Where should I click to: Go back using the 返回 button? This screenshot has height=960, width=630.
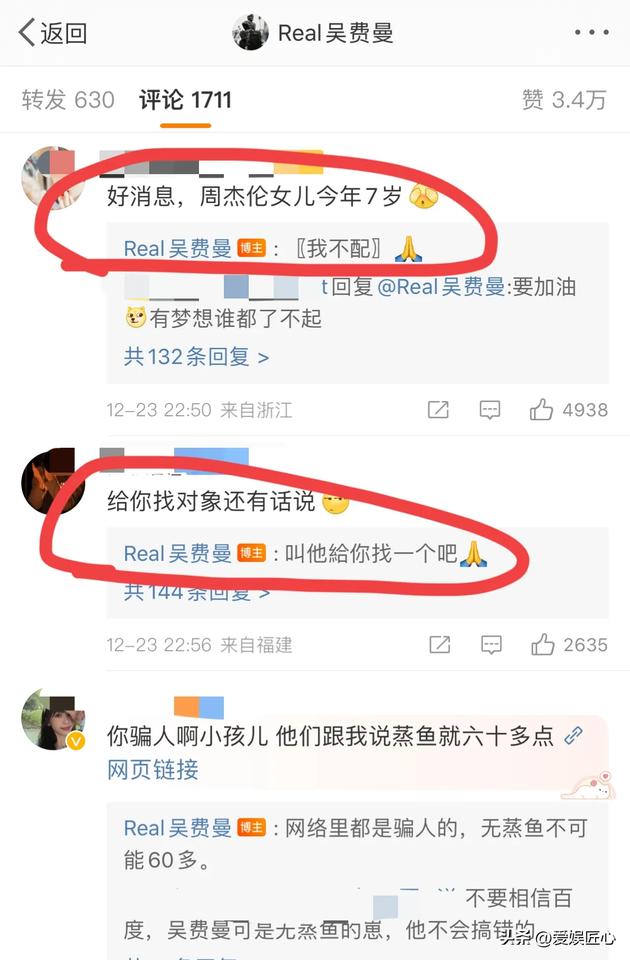pos(53,33)
